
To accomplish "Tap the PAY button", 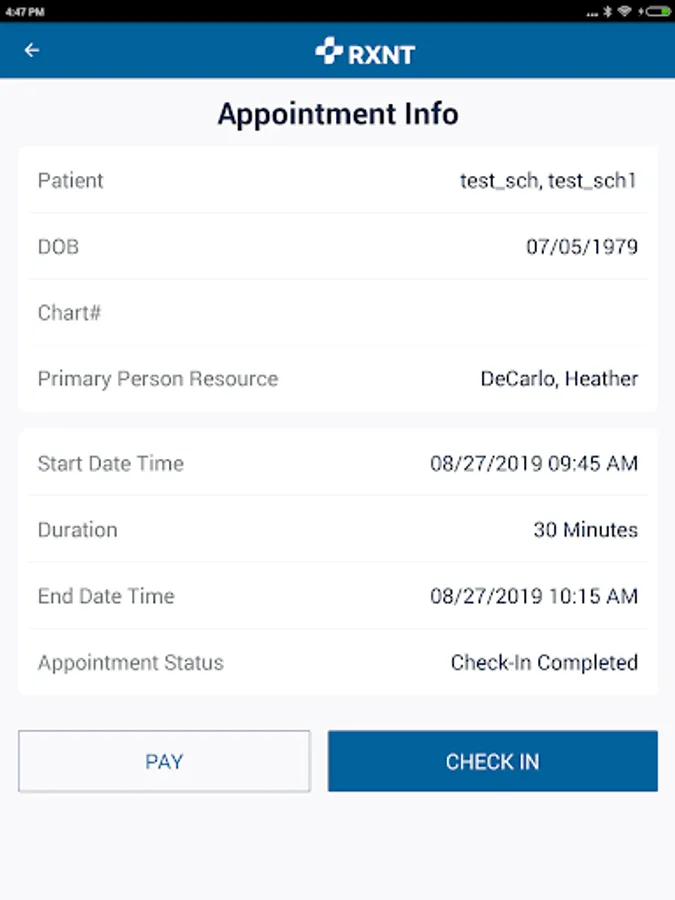I will coord(164,761).
